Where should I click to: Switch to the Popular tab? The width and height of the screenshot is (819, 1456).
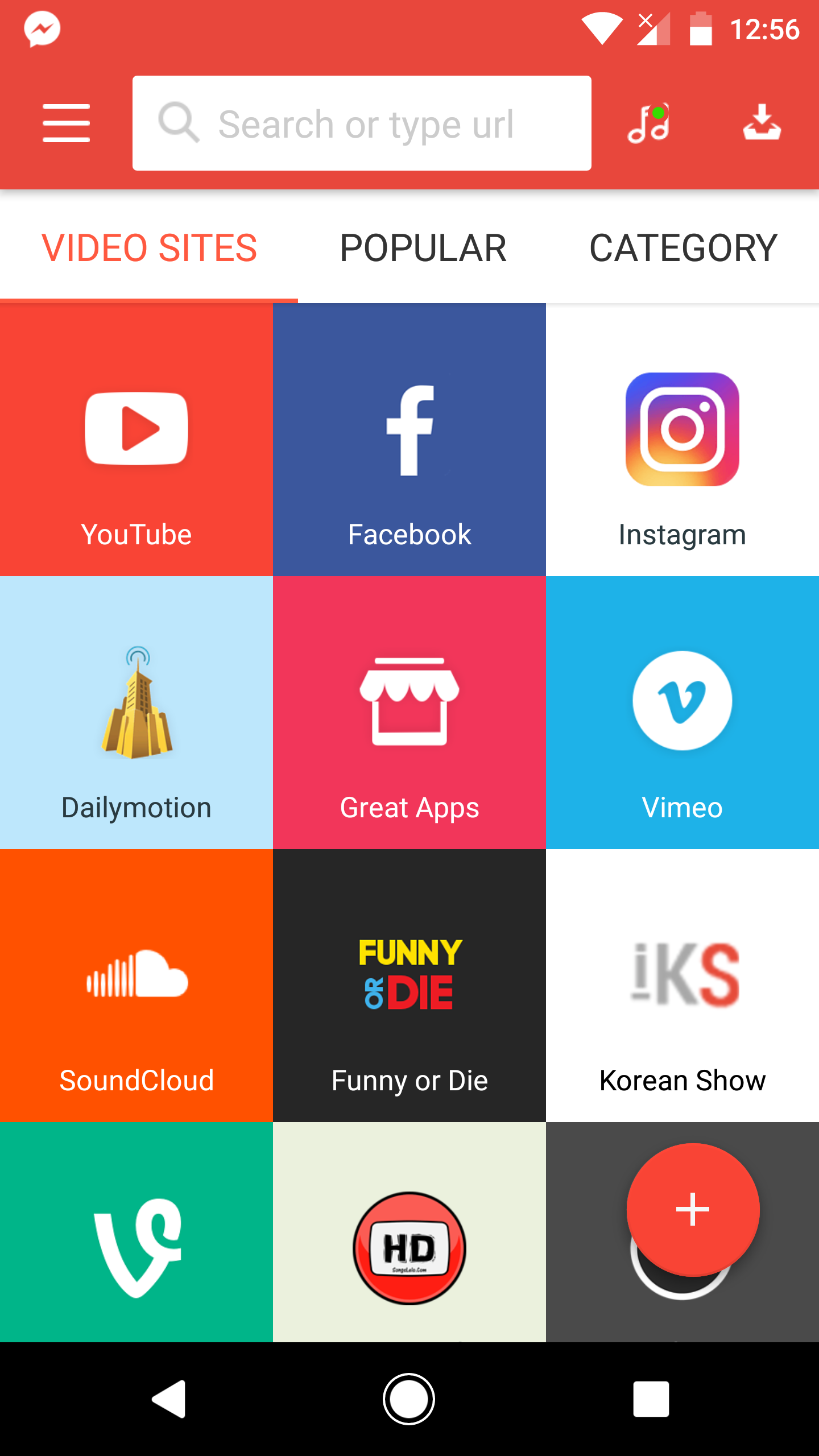pyautogui.click(x=423, y=248)
